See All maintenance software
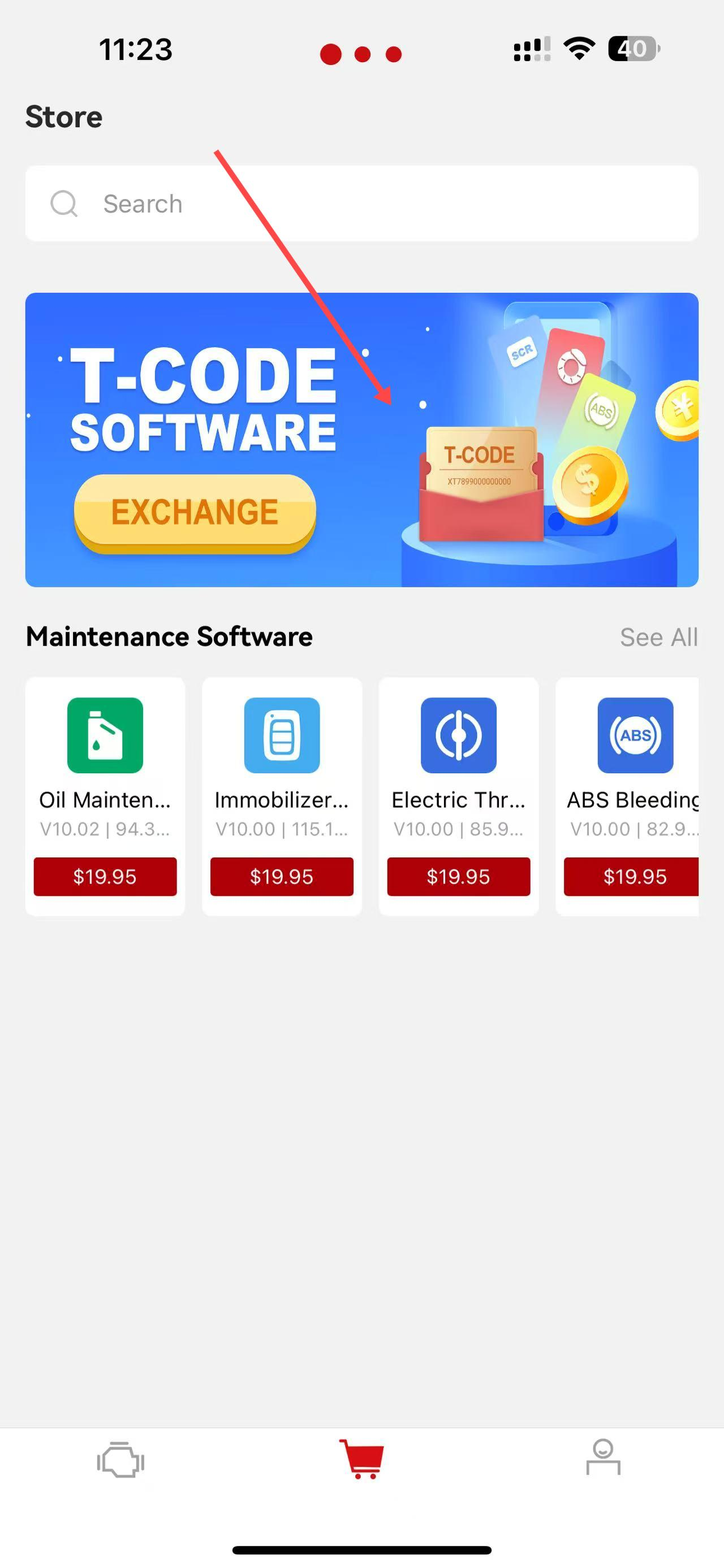 click(x=658, y=636)
